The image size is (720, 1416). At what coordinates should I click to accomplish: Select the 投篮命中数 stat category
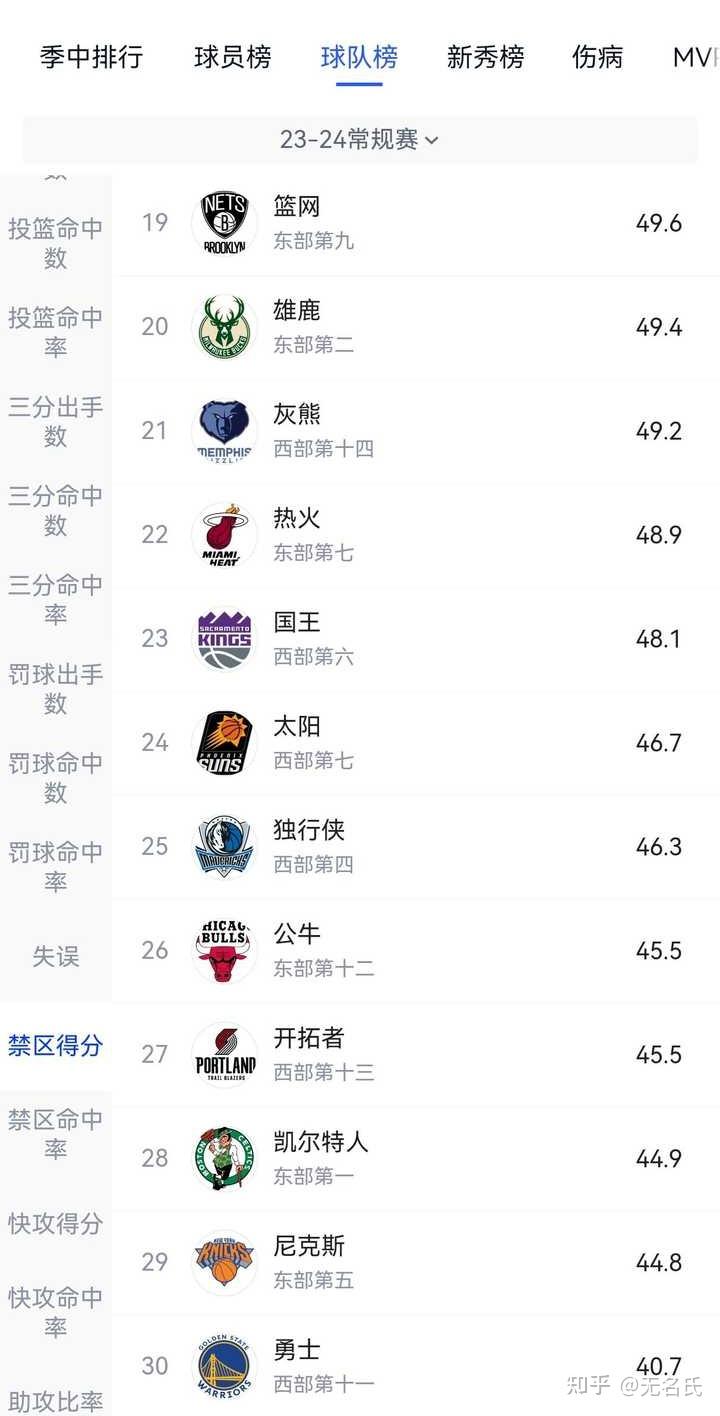pyautogui.click(x=55, y=243)
